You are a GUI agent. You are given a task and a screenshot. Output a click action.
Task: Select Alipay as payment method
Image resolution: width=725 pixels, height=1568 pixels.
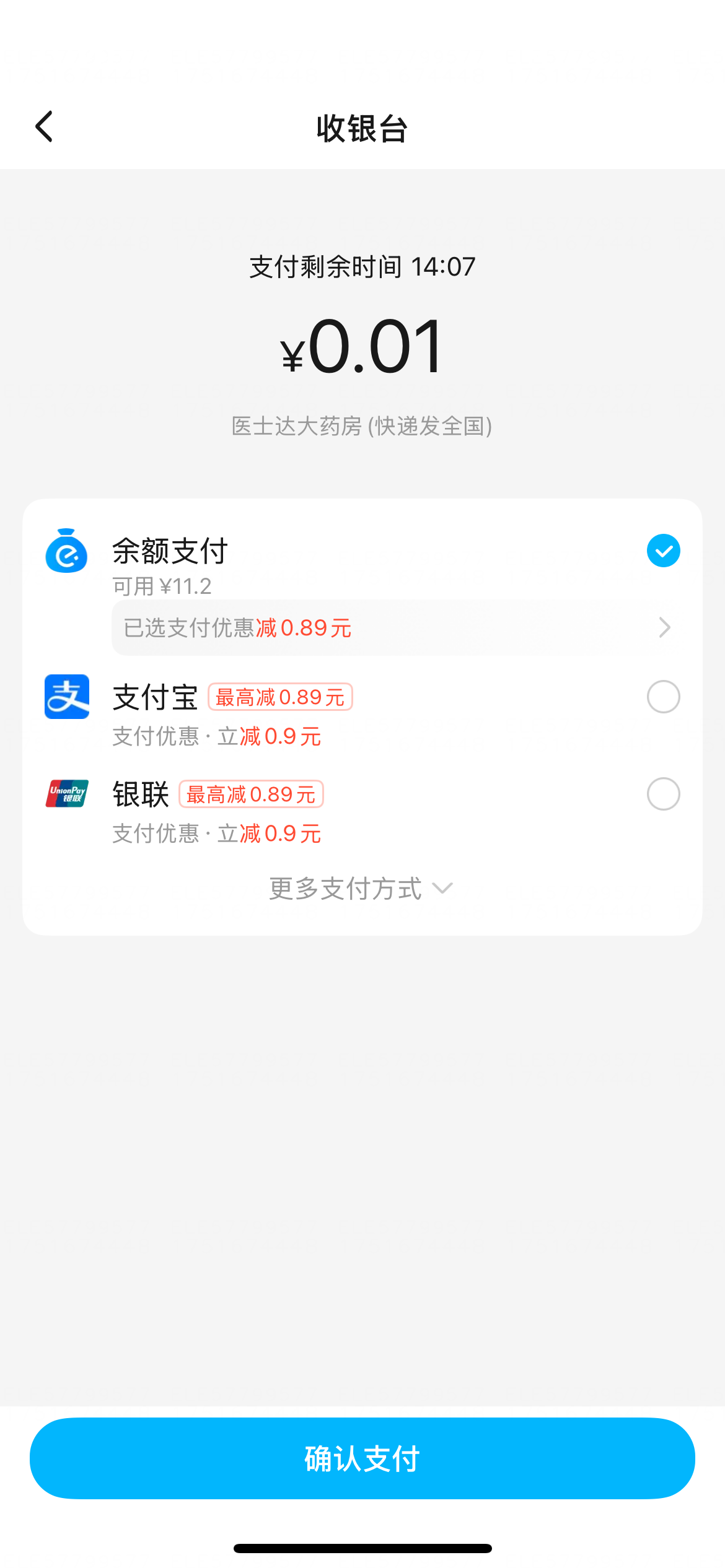click(663, 696)
